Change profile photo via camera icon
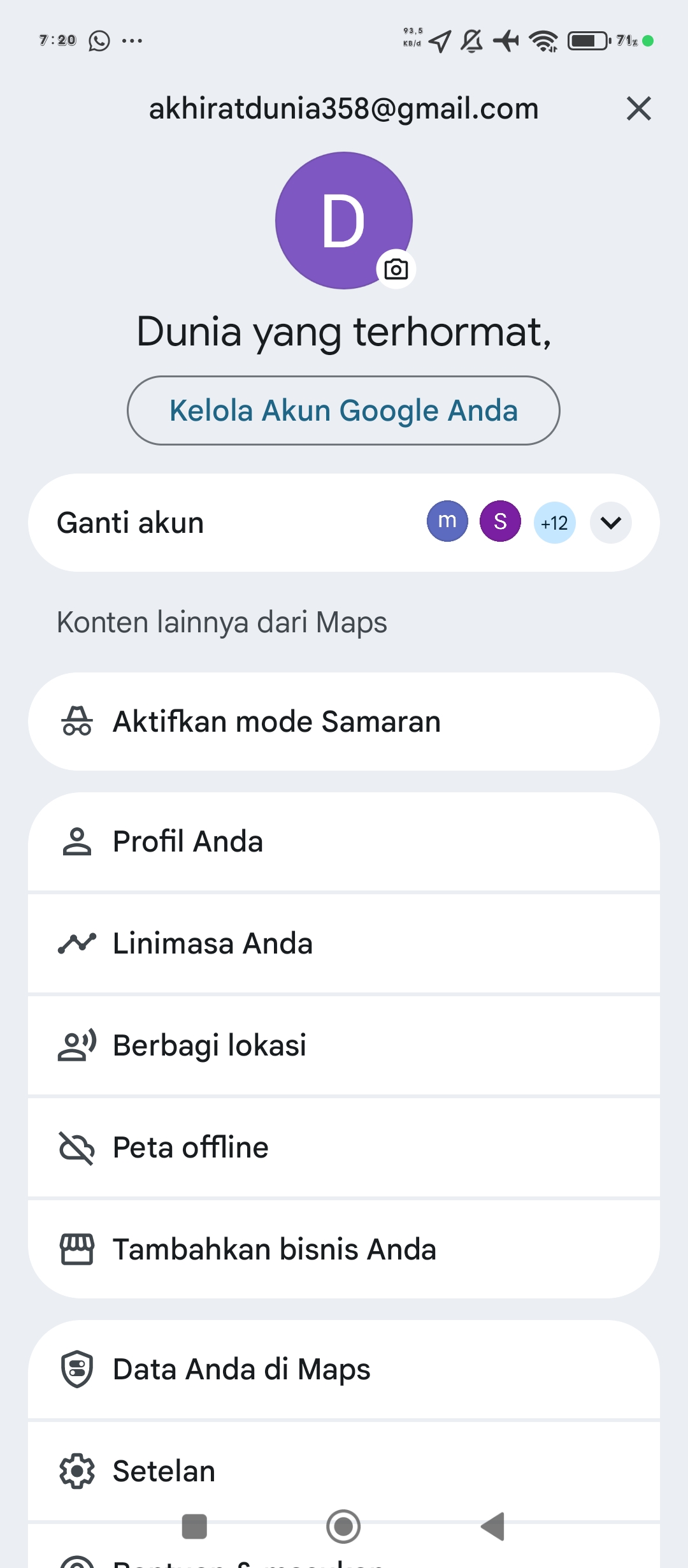 [x=396, y=269]
